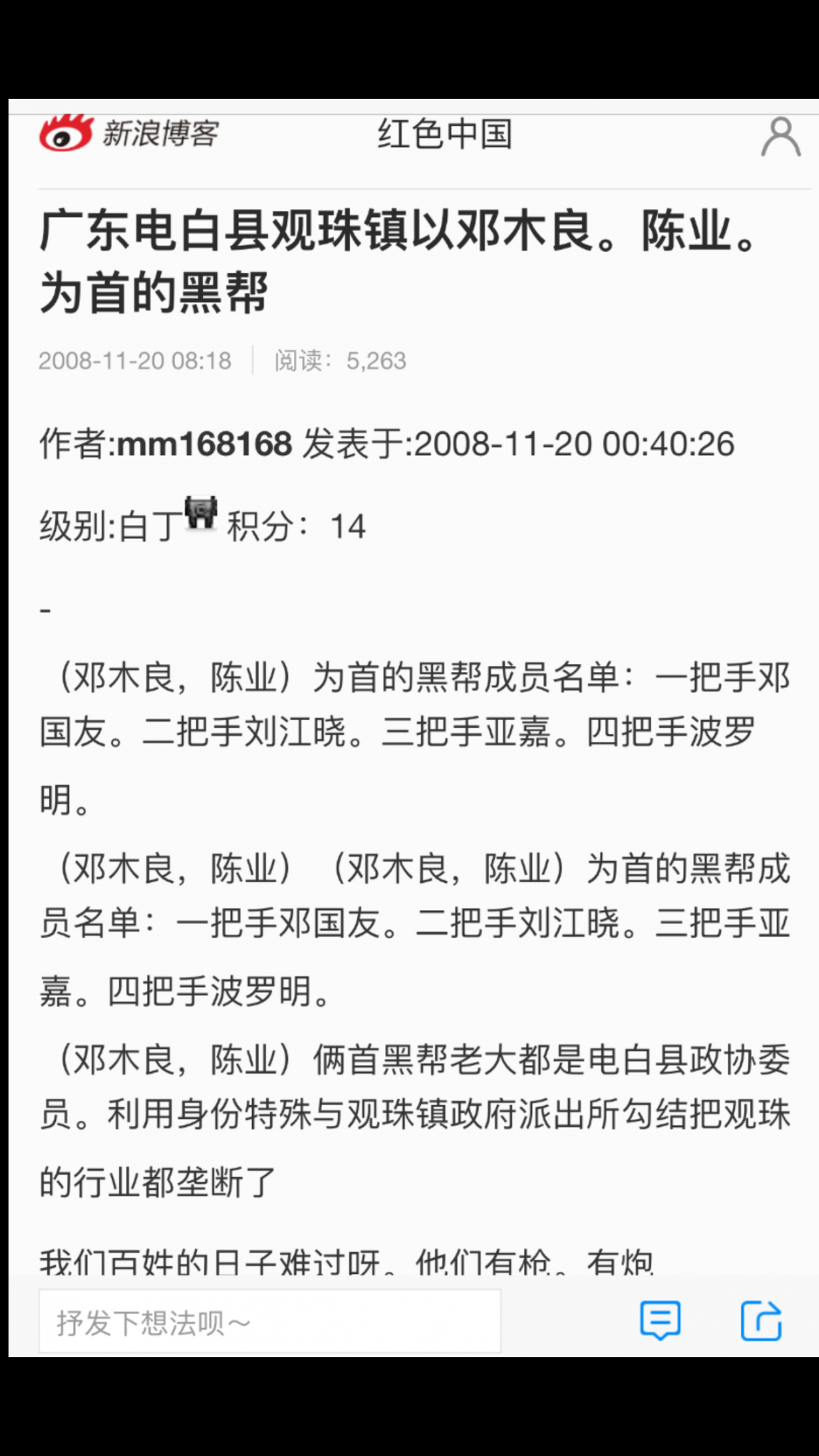Tap the Sina Blog logo to go home
Image resolution: width=819 pixels, height=1456 pixels.
pos(129,133)
